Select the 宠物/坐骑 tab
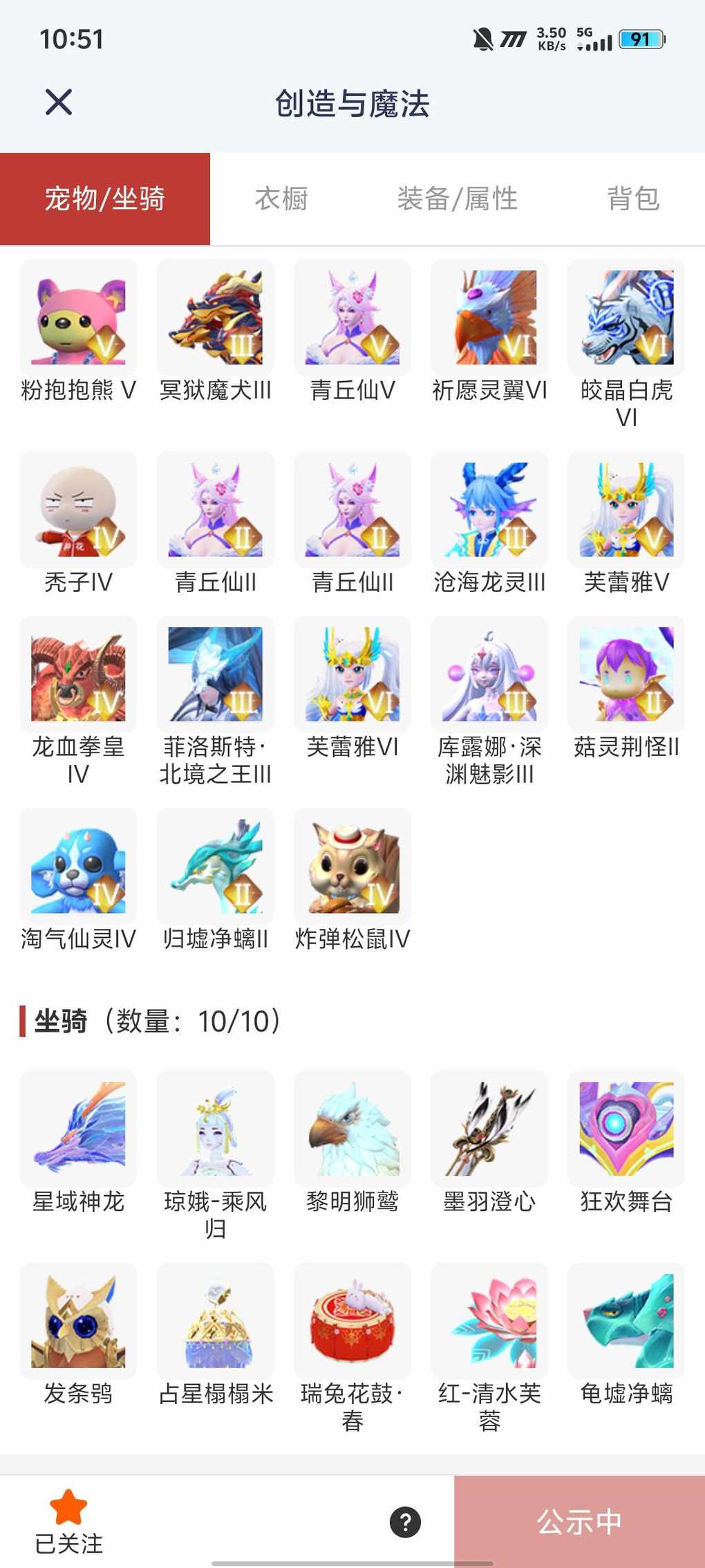Viewport: 705px width, 1568px height. coord(105,199)
